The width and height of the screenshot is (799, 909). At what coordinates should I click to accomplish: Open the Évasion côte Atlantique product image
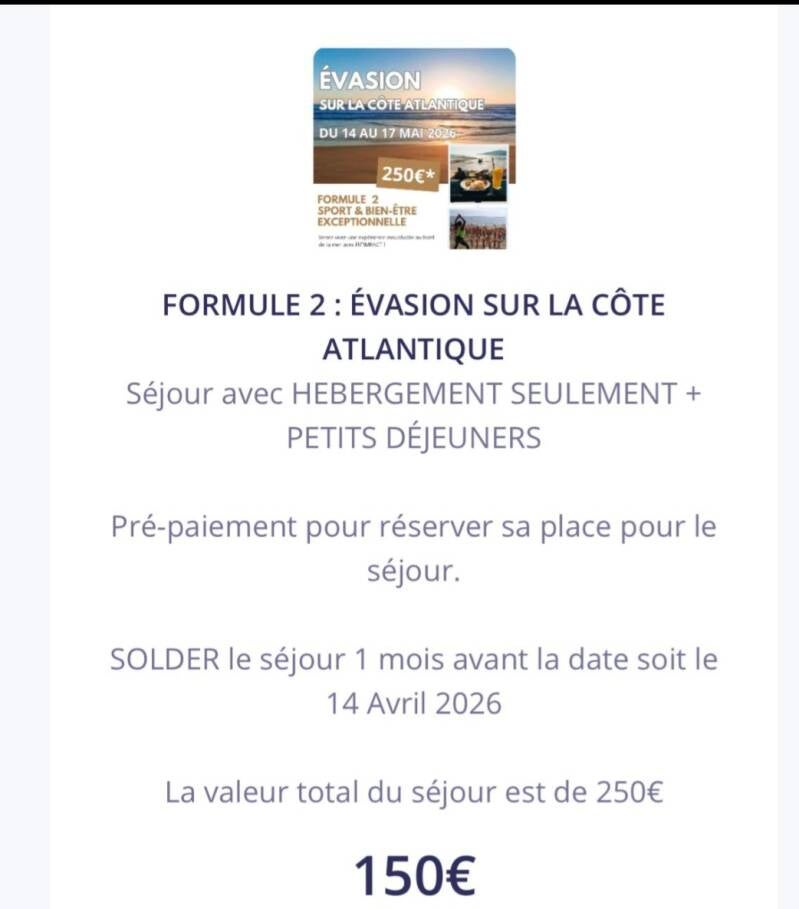(x=414, y=150)
